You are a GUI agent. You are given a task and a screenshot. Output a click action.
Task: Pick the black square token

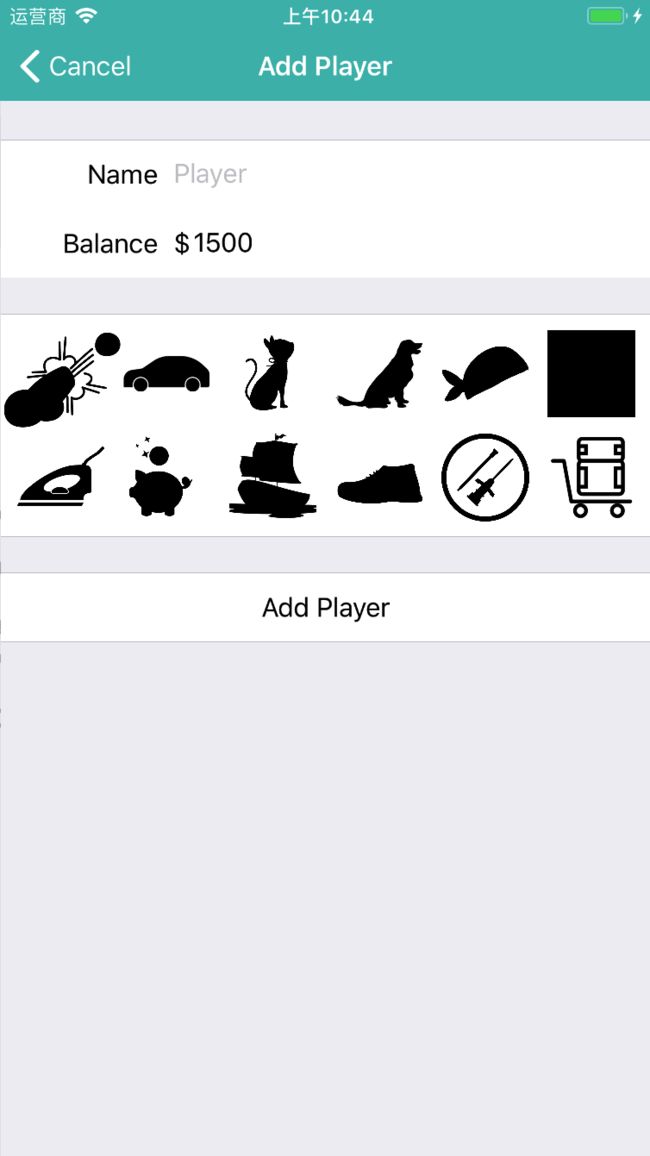click(591, 374)
